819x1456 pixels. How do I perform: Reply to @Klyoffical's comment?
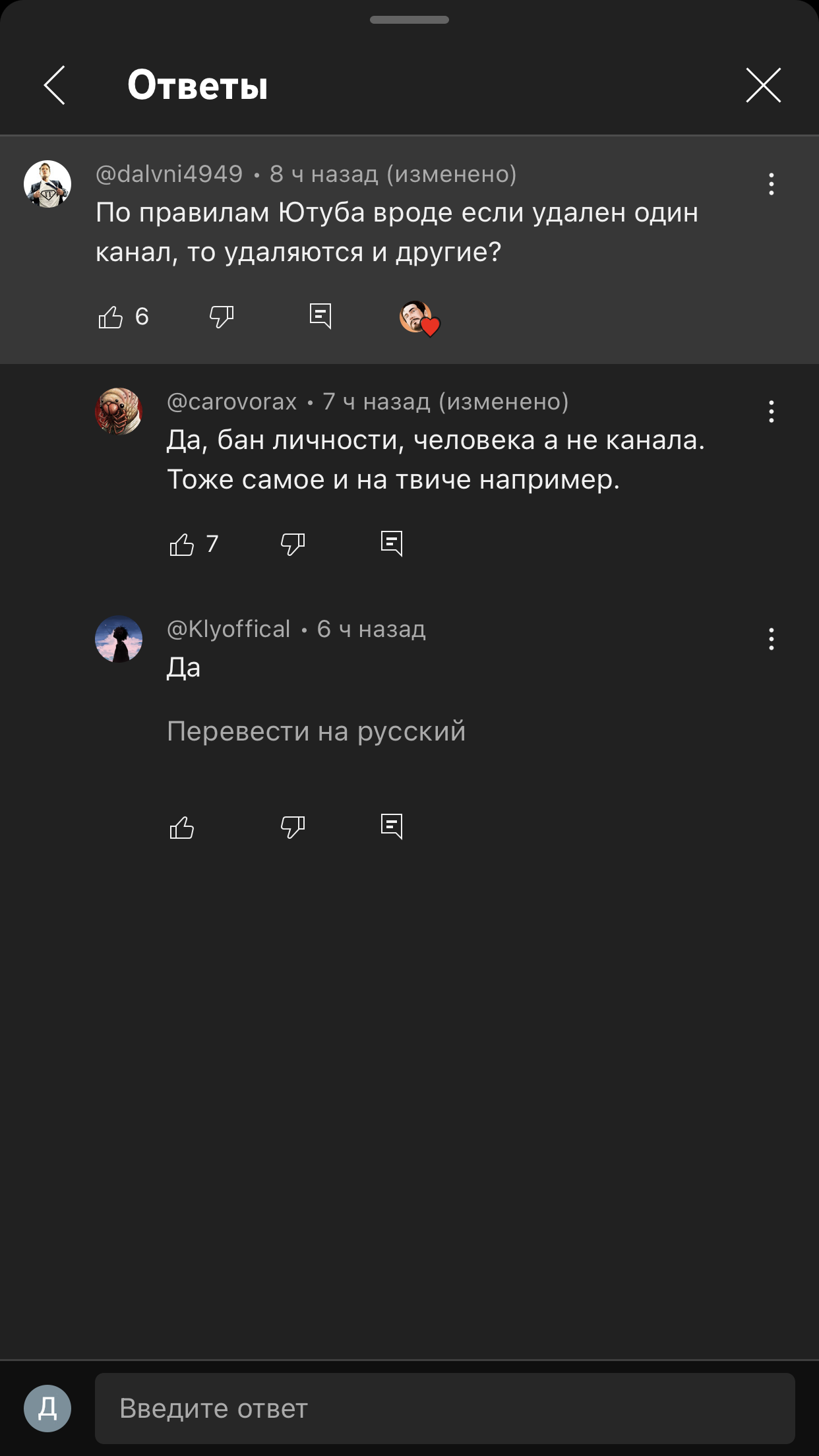pos(392,826)
